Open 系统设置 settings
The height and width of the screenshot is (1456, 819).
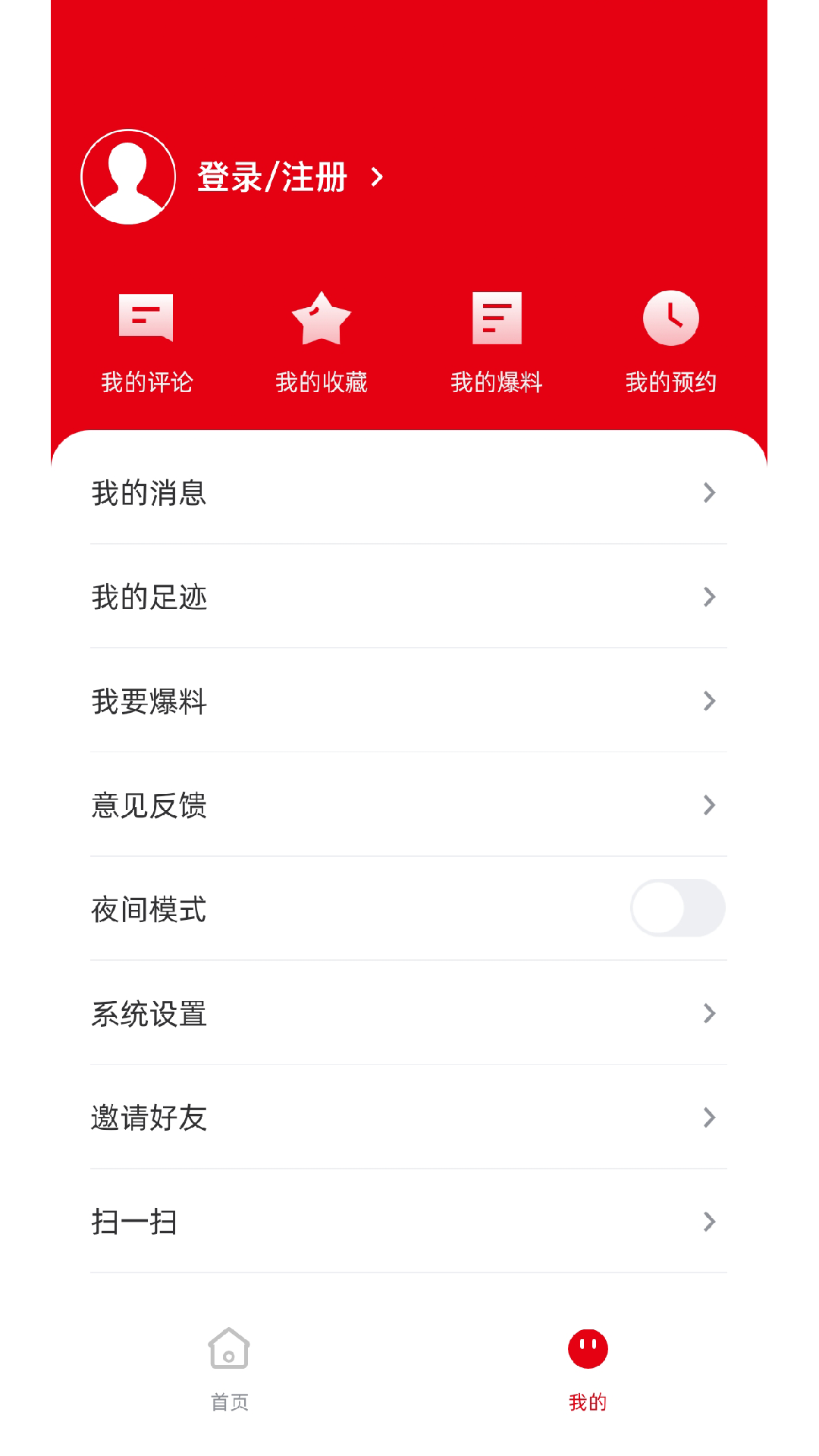coord(408,1013)
